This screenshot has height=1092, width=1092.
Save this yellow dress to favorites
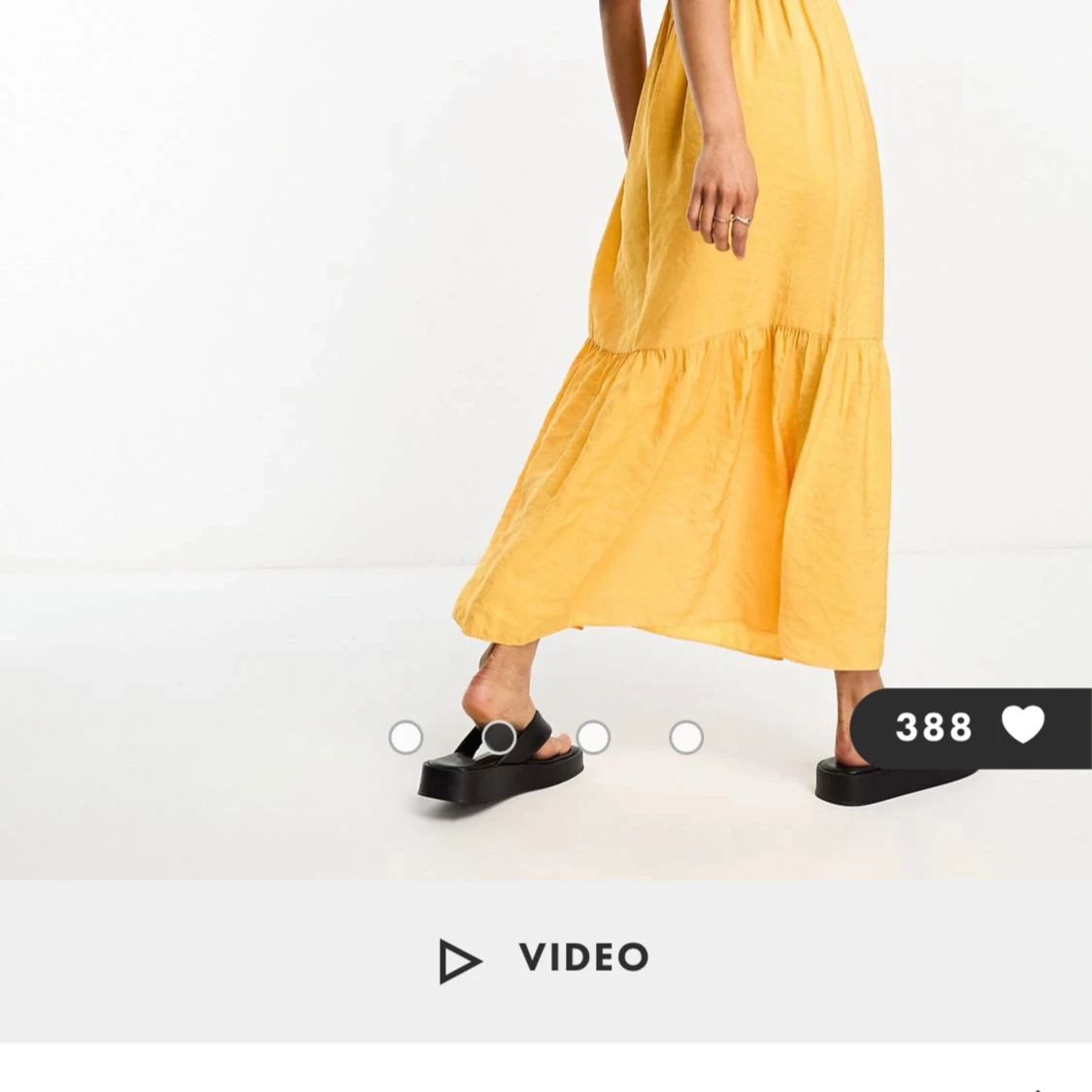[1021, 726]
